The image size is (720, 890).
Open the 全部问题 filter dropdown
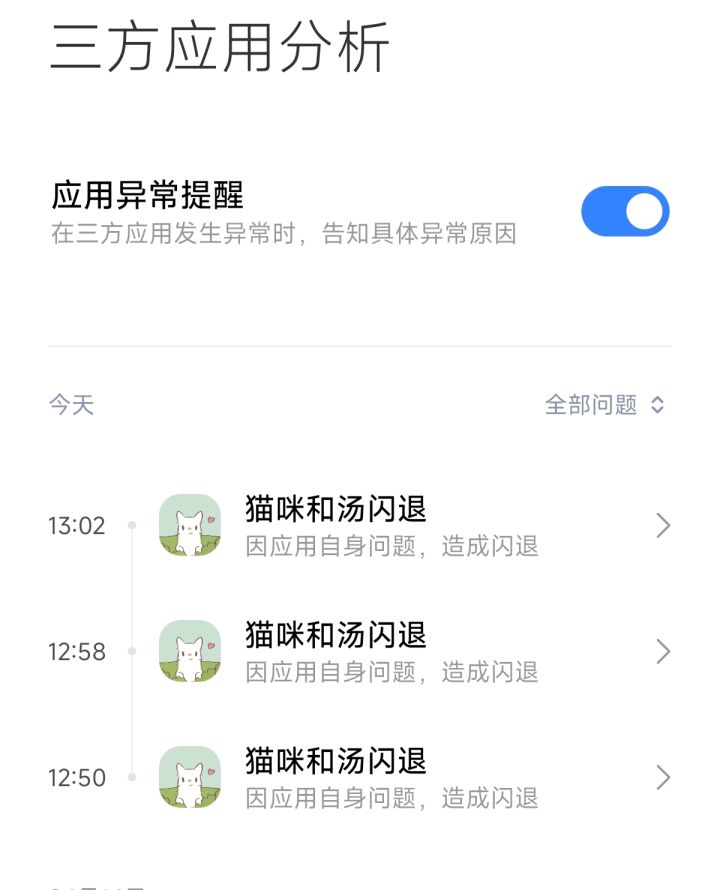pos(605,405)
